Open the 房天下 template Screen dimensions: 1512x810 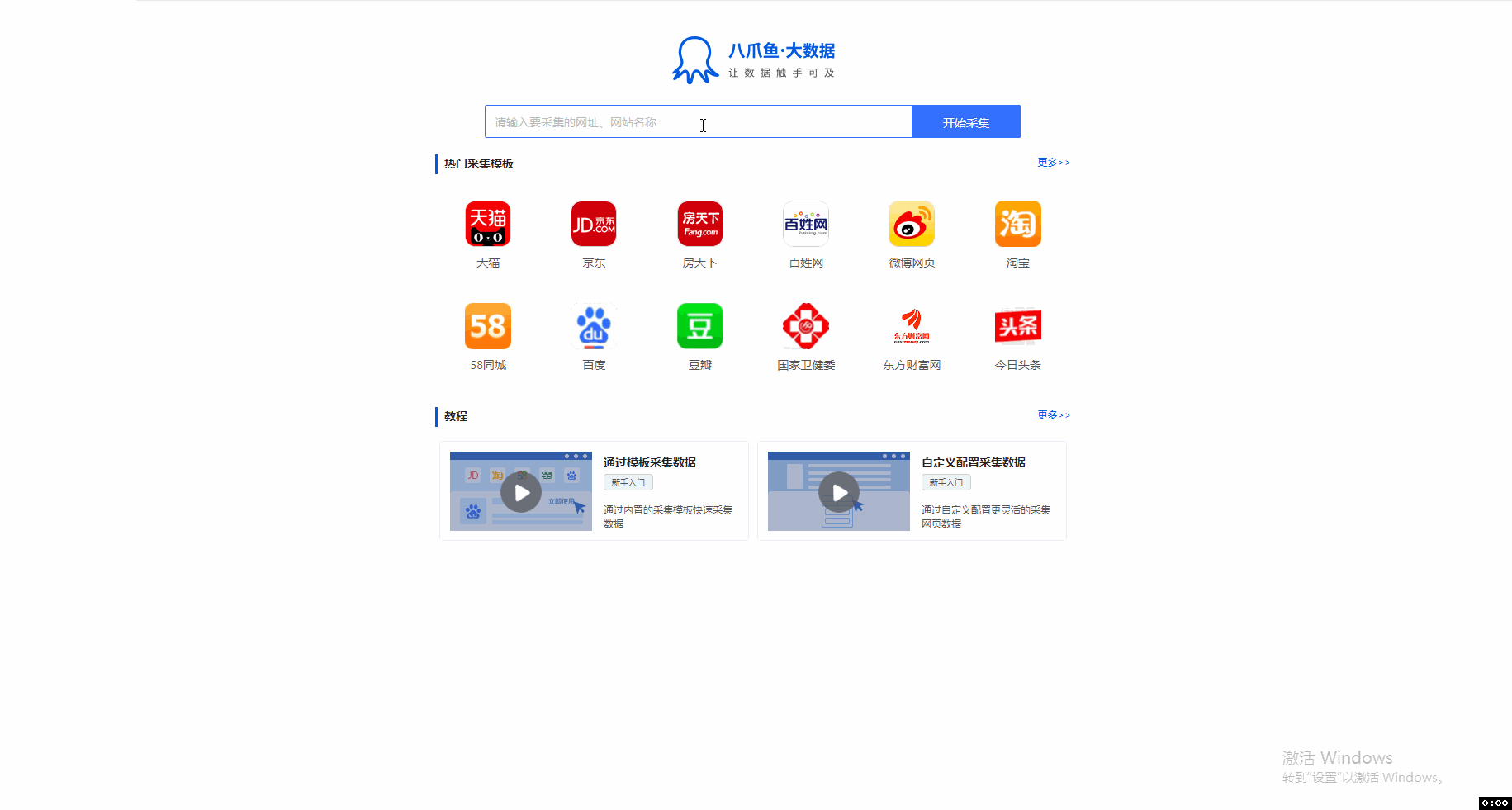coord(699,225)
